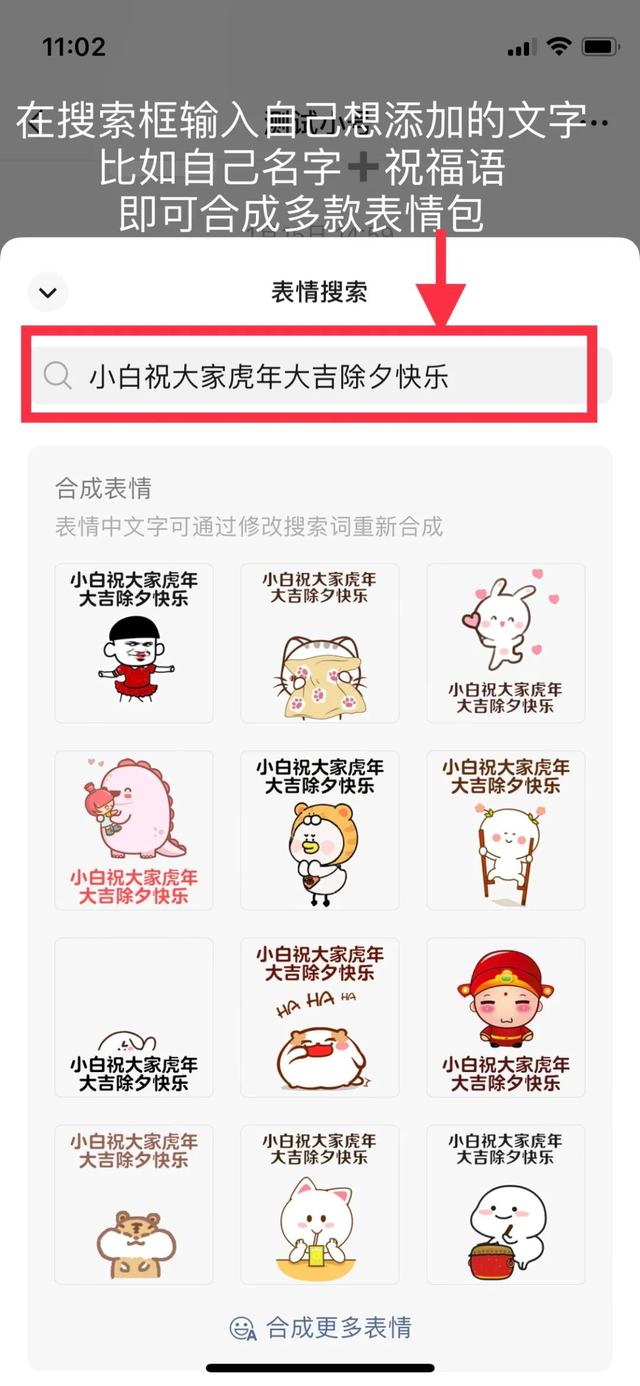640x1386 pixels.
Task: Tap 合成更多表情 to generate more stickers
Action: (320, 1328)
